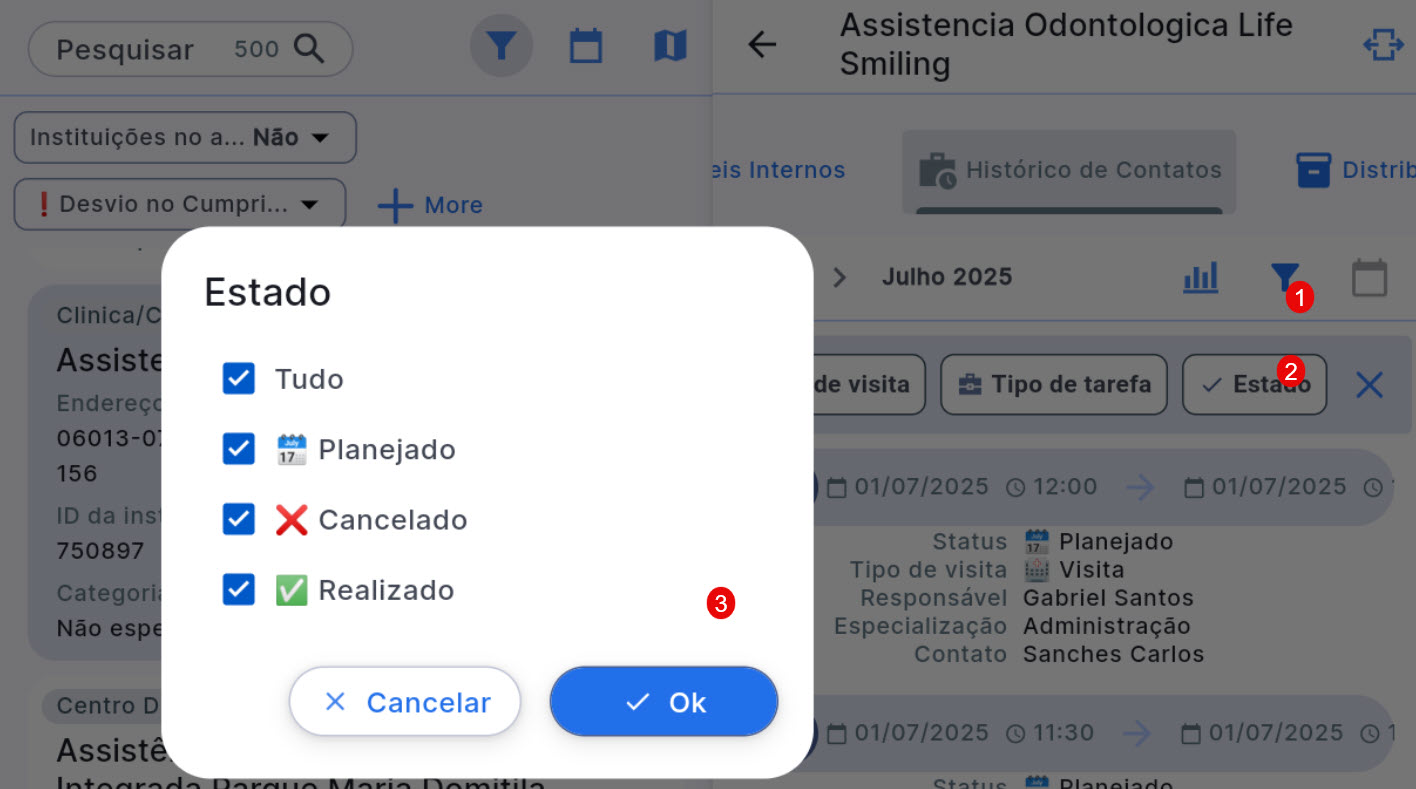Deselect the Cancelado option
Screen dimensions: 1416x789
pos(239,520)
